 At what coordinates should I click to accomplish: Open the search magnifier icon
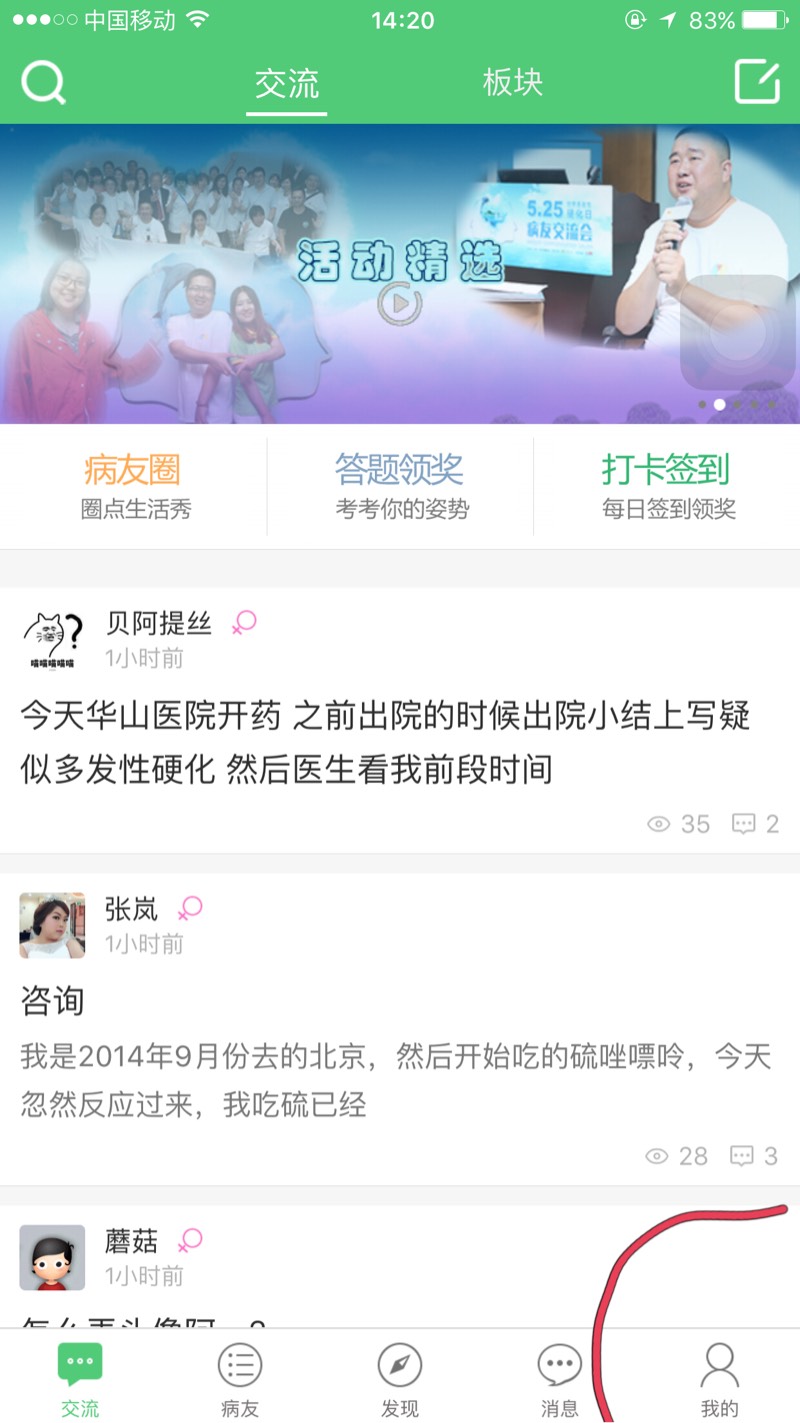tap(43, 82)
